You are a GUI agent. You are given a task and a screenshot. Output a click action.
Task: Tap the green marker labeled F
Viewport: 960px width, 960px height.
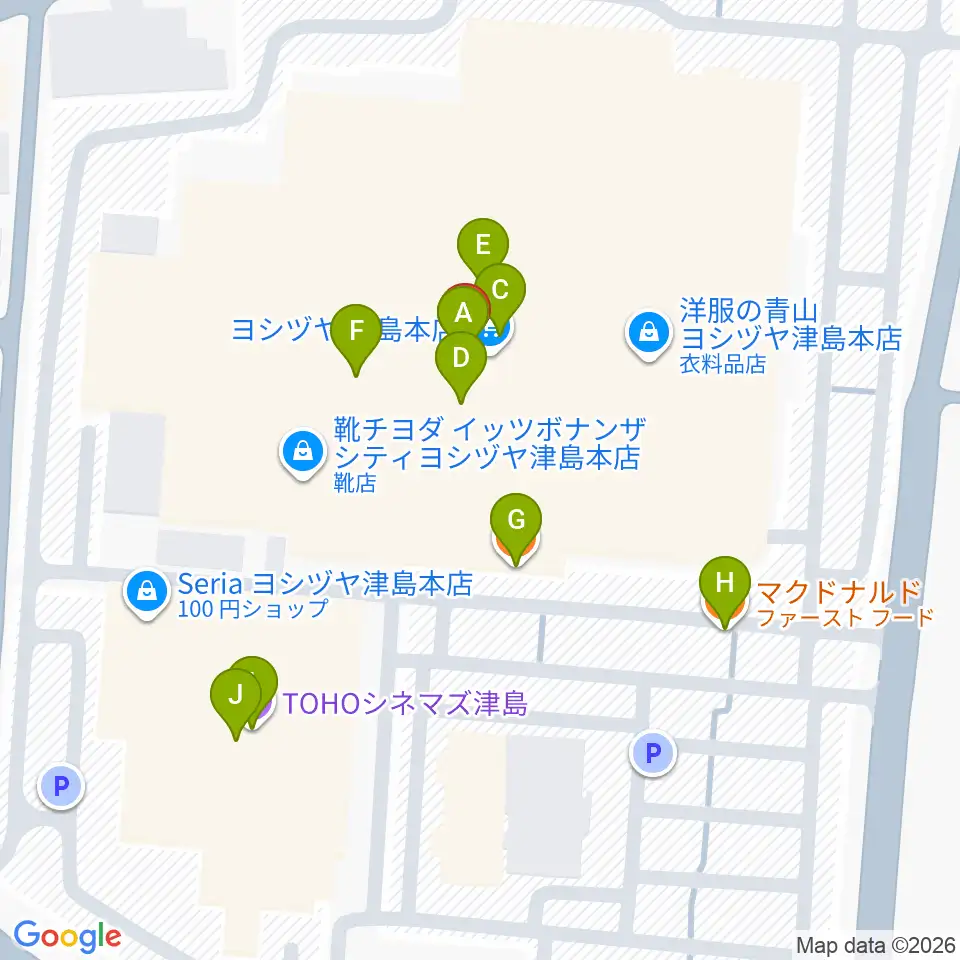[355, 329]
